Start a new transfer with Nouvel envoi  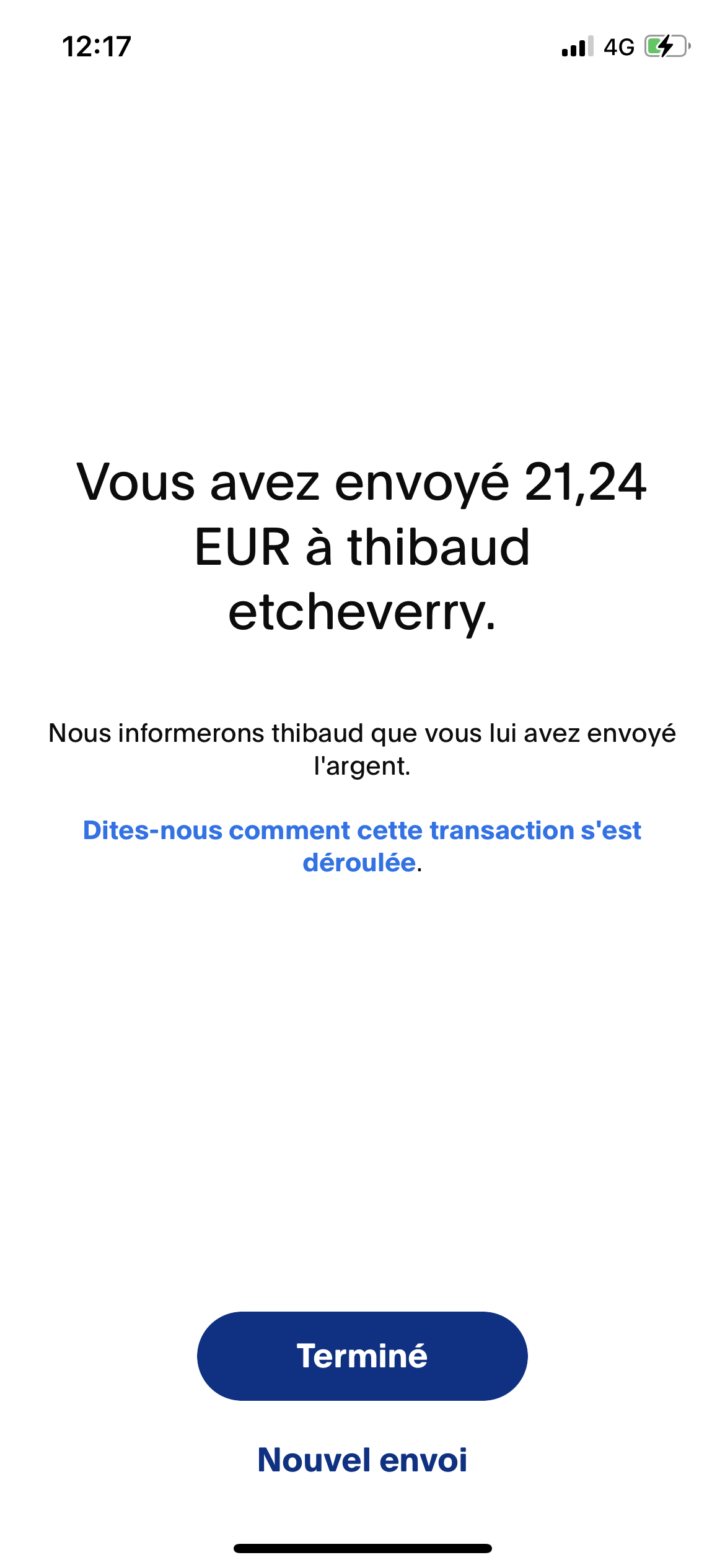[x=362, y=1460]
